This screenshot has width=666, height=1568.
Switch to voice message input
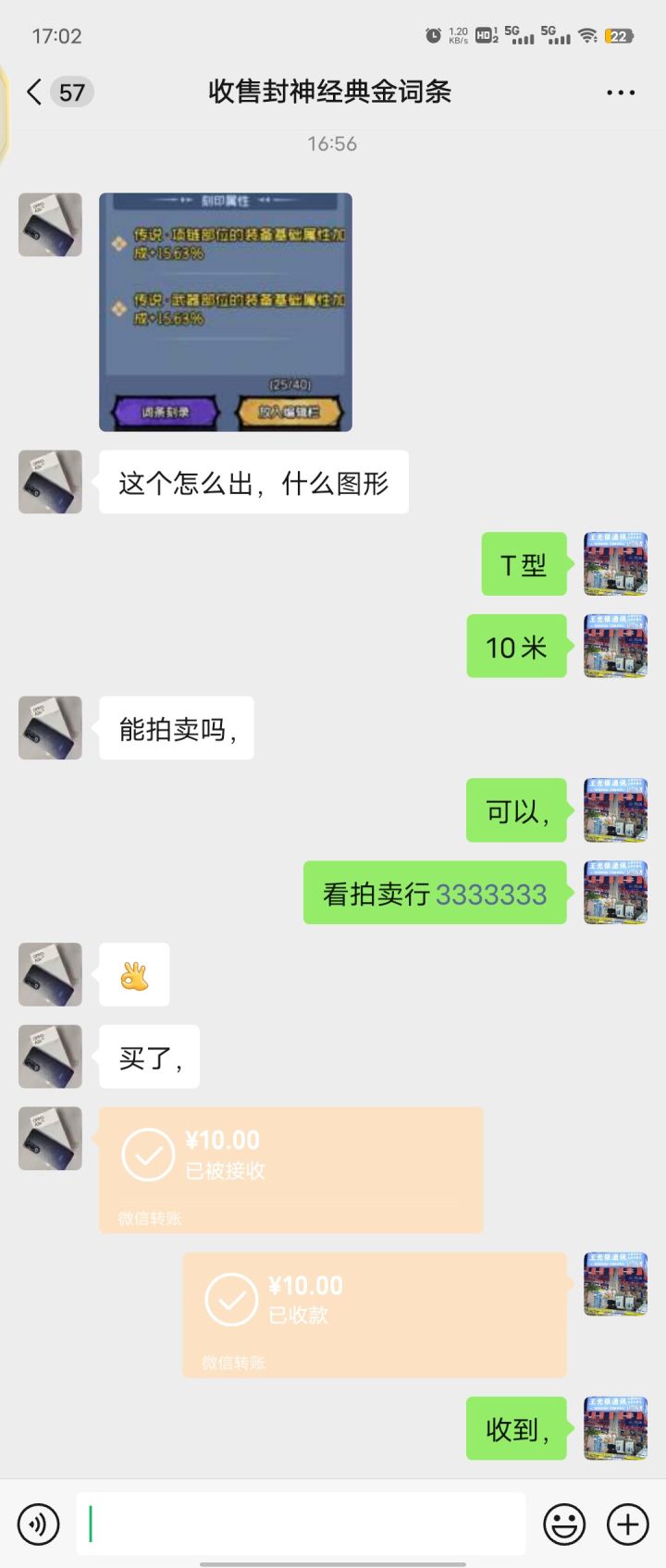point(39,1524)
